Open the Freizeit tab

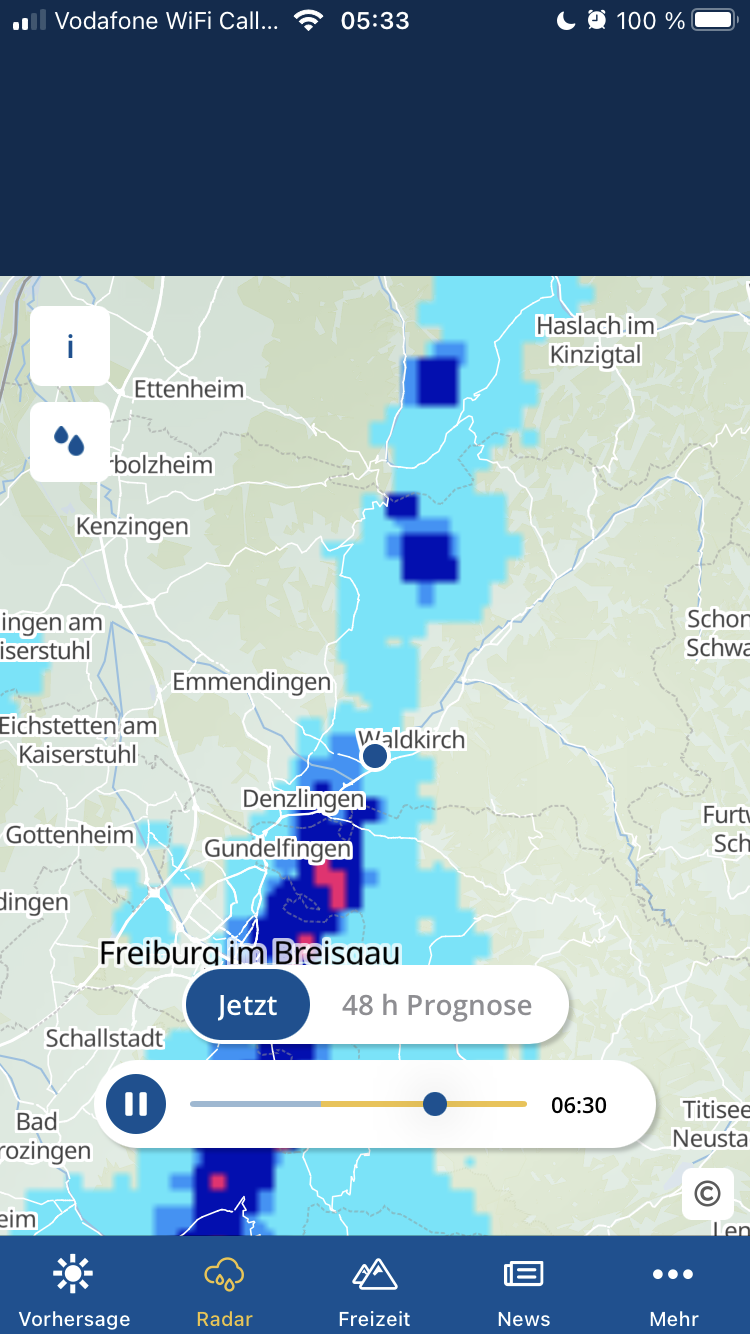[374, 1290]
